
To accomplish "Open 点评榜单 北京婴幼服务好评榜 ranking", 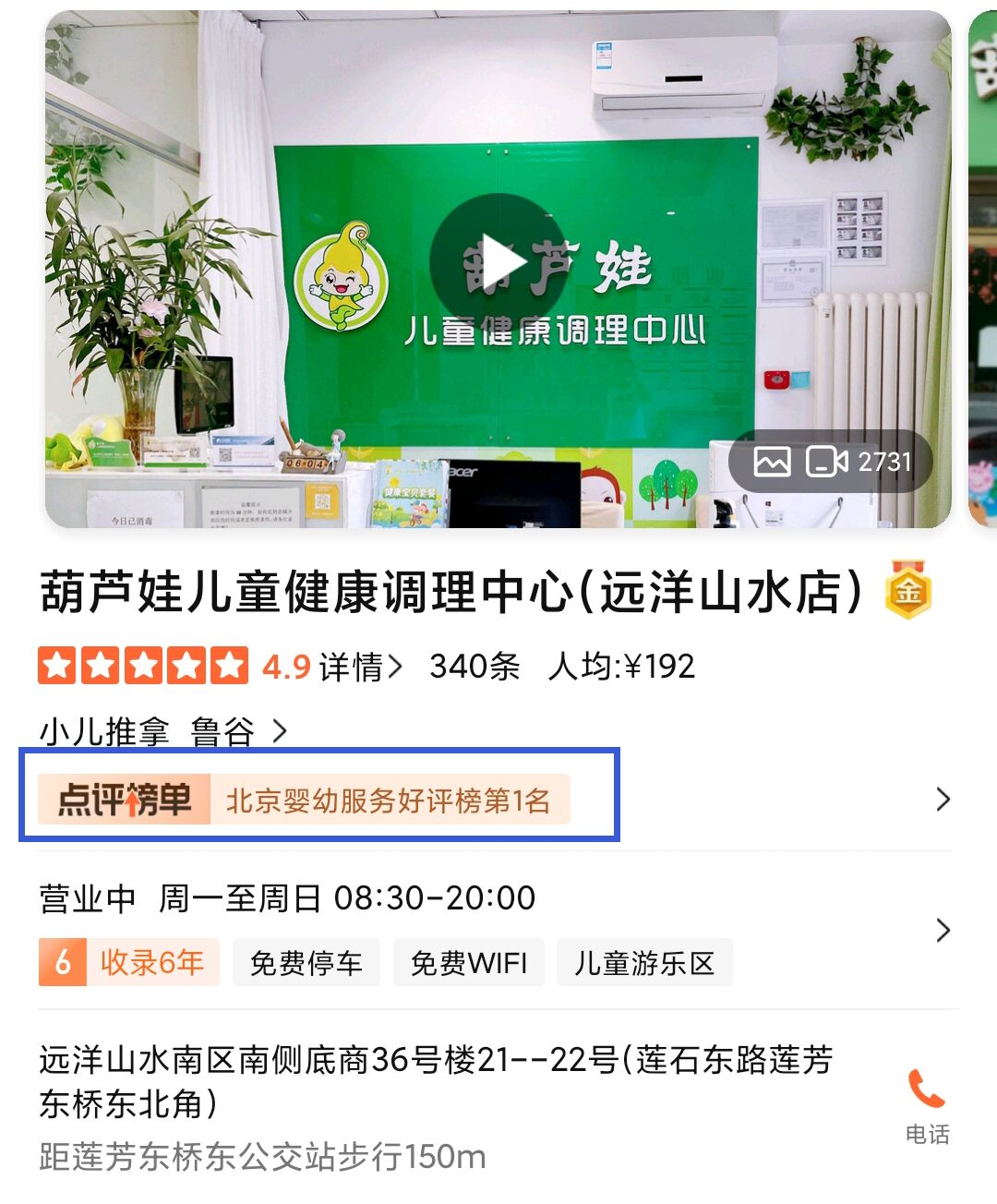I will click(x=318, y=800).
